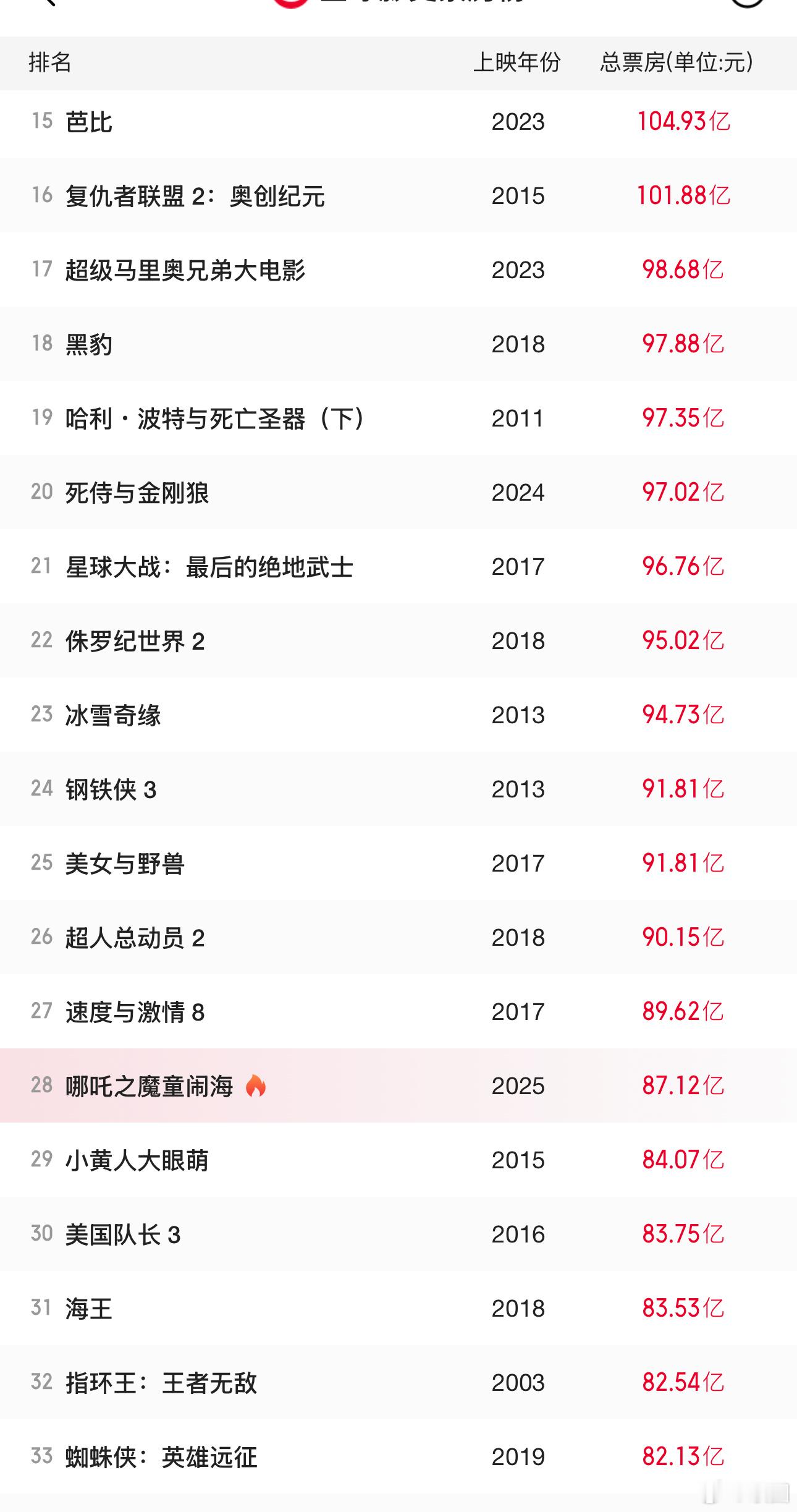The height and width of the screenshot is (1512, 797).
Task: Open the highlighted 哪吒之魔童闹海 row
Action: (x=399, y=1085)
